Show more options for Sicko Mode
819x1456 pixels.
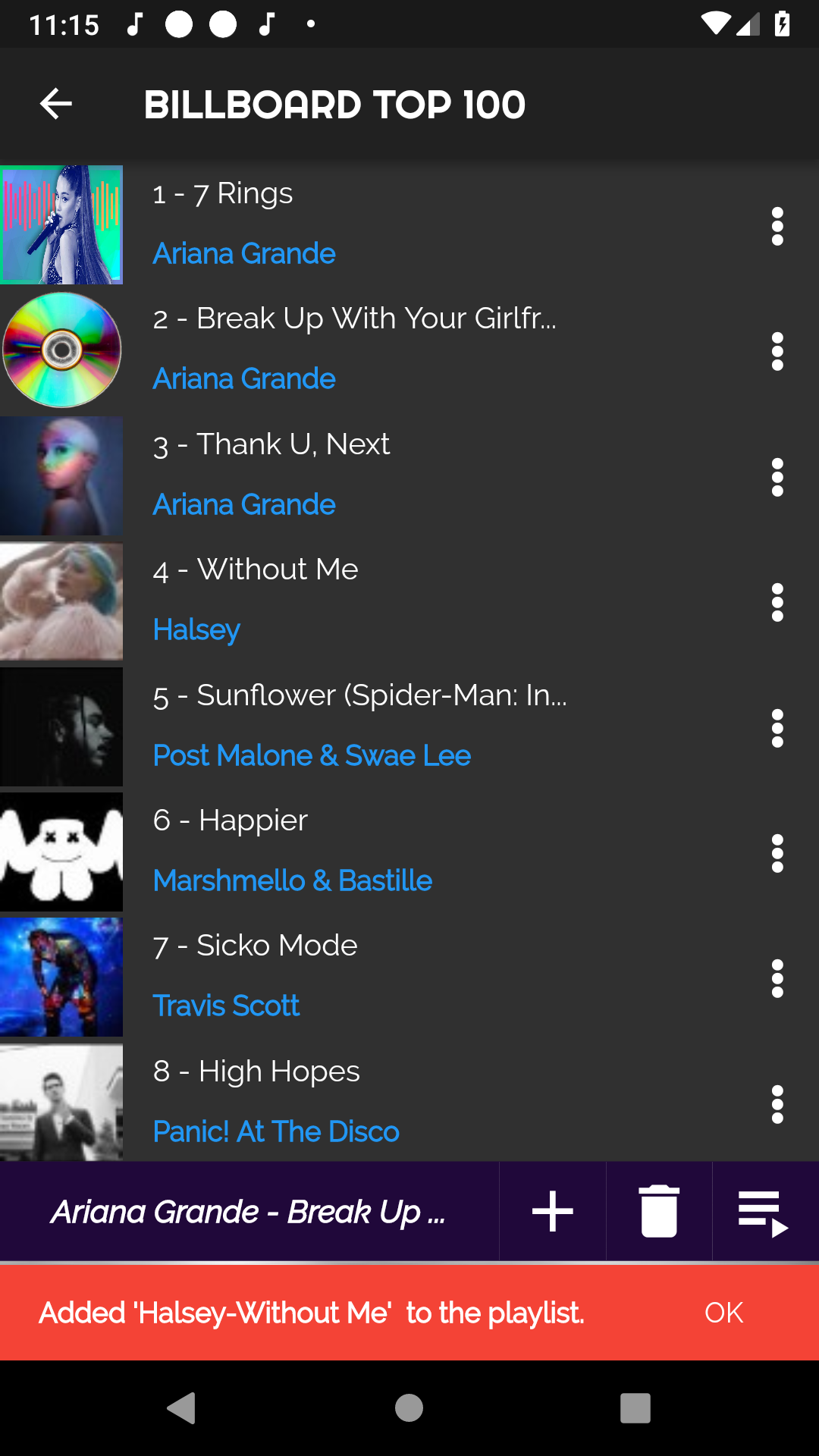pyautogui.click(x=777, y=978)
